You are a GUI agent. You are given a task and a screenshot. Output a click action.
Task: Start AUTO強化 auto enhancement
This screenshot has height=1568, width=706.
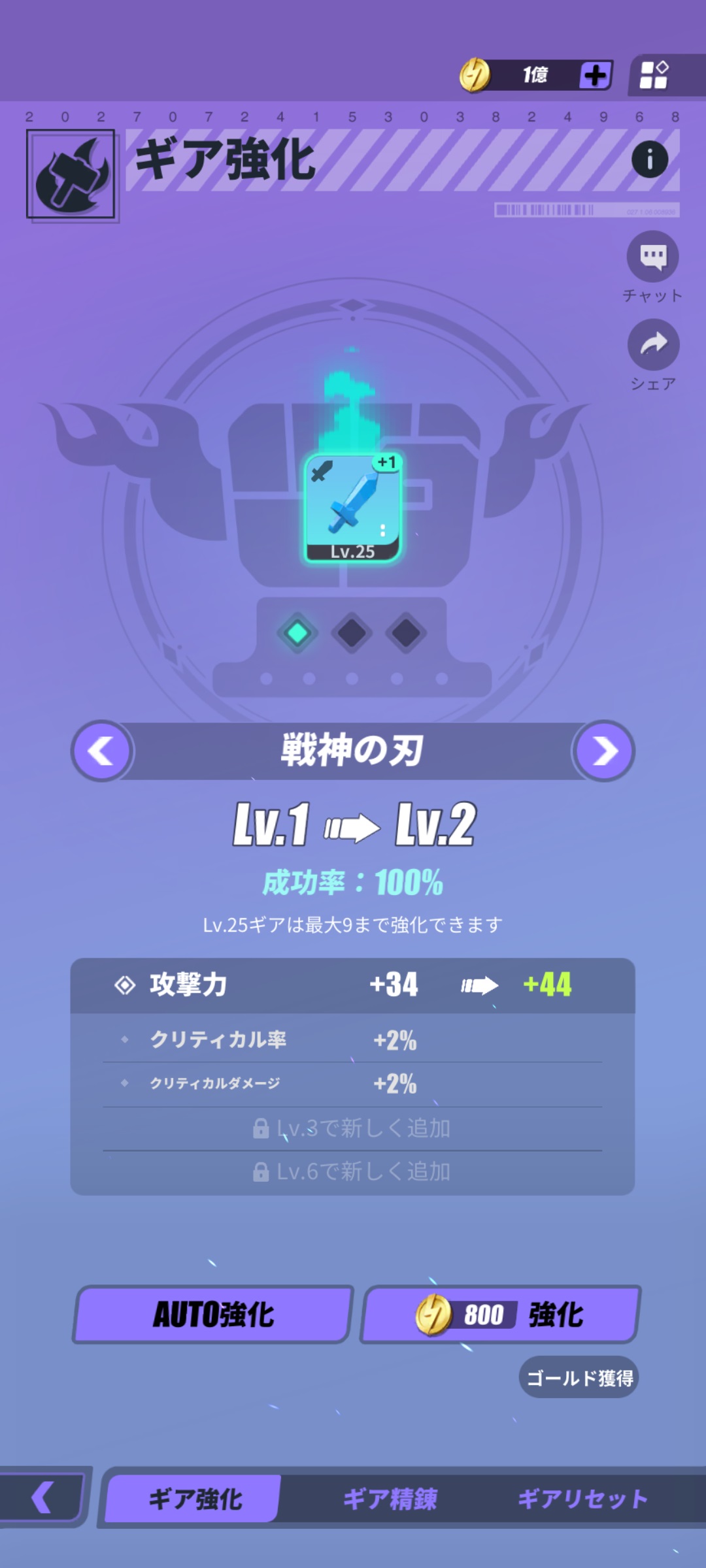(213, 1315)
